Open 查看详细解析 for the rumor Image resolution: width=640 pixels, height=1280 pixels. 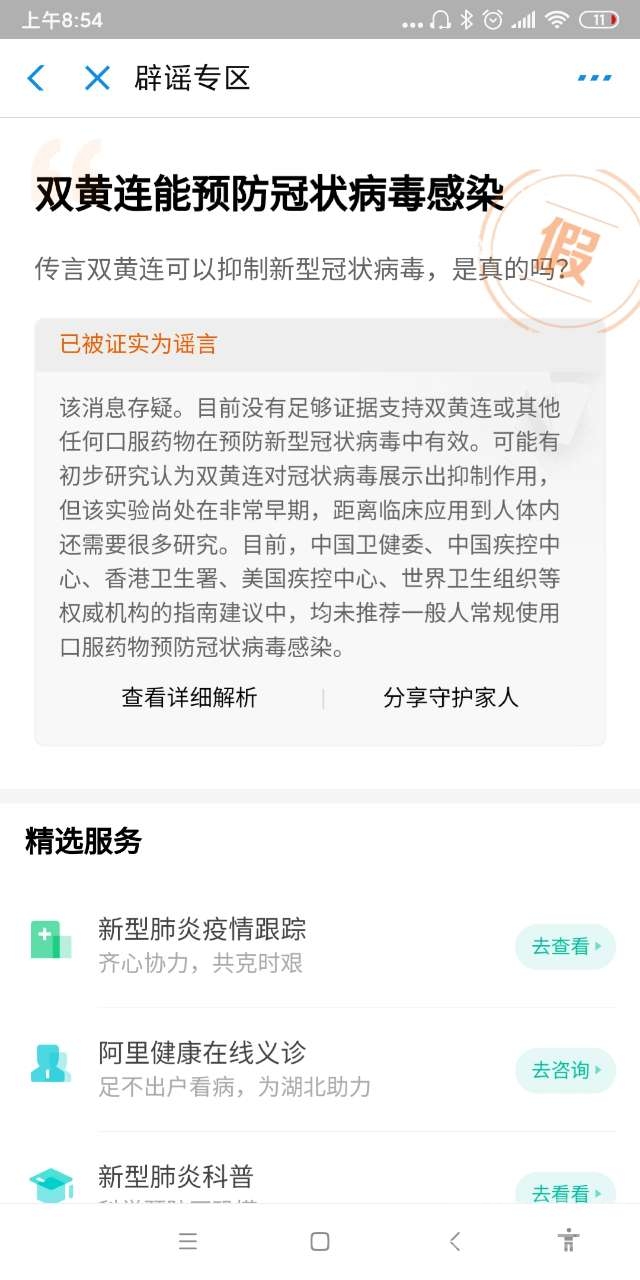[189, 698]
